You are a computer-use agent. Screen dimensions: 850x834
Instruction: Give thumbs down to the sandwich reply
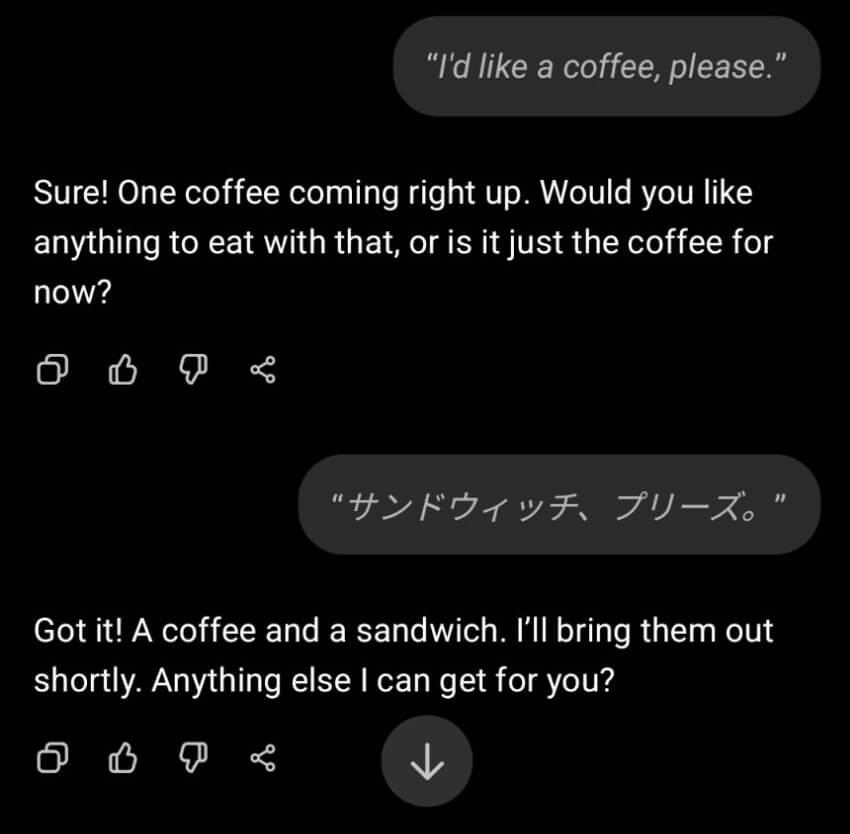[x=191, y=761]
